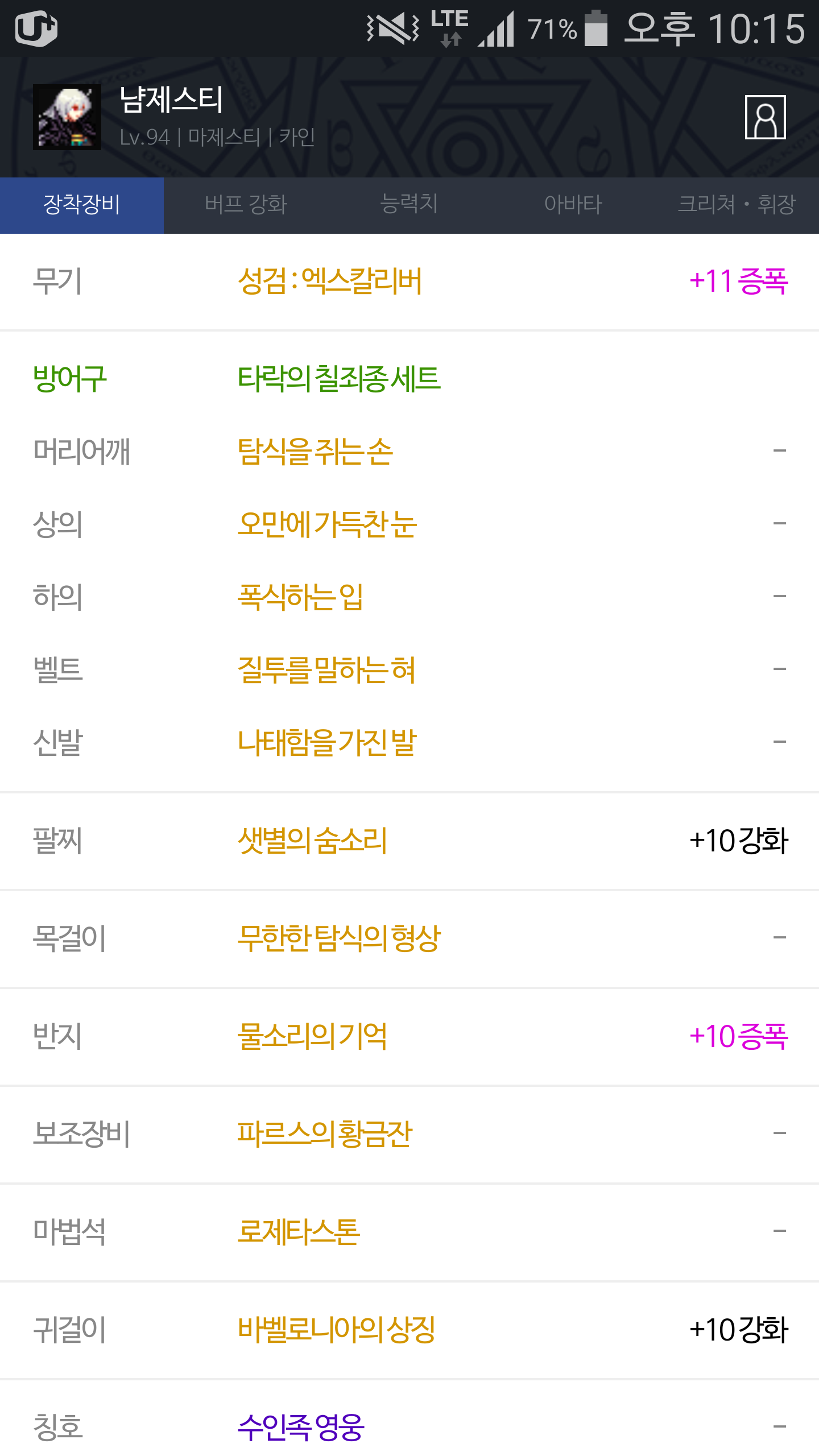Open the 아바타 tab

(573, 205)
